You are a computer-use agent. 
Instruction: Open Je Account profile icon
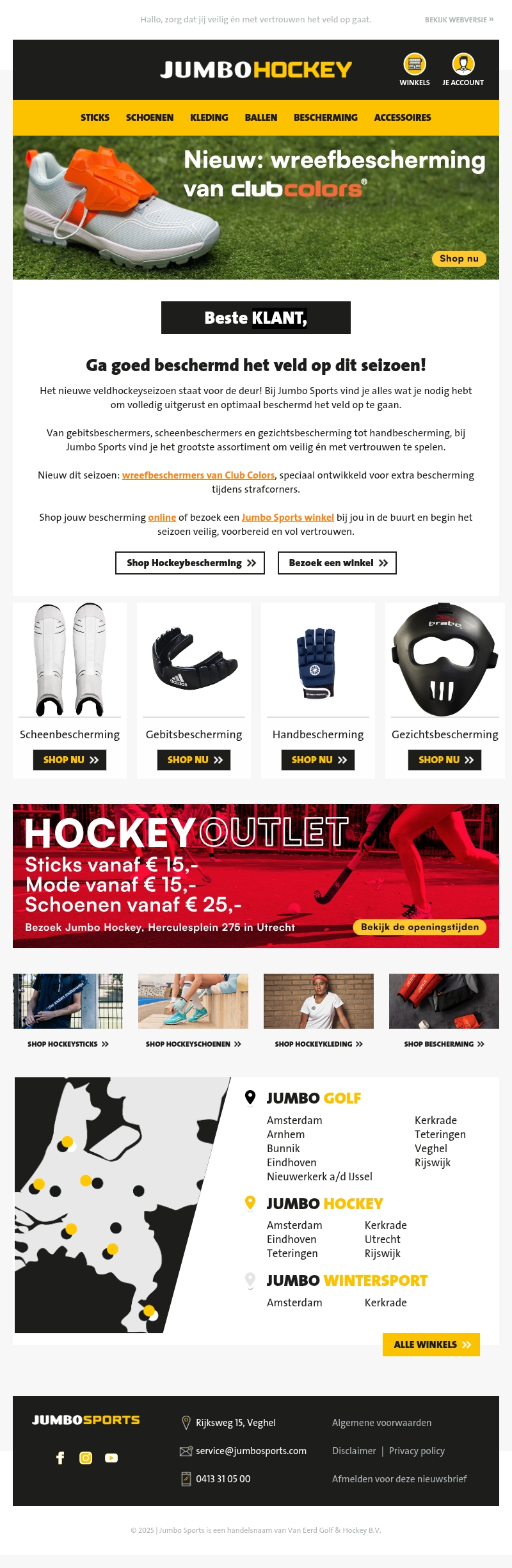point(463,65)
